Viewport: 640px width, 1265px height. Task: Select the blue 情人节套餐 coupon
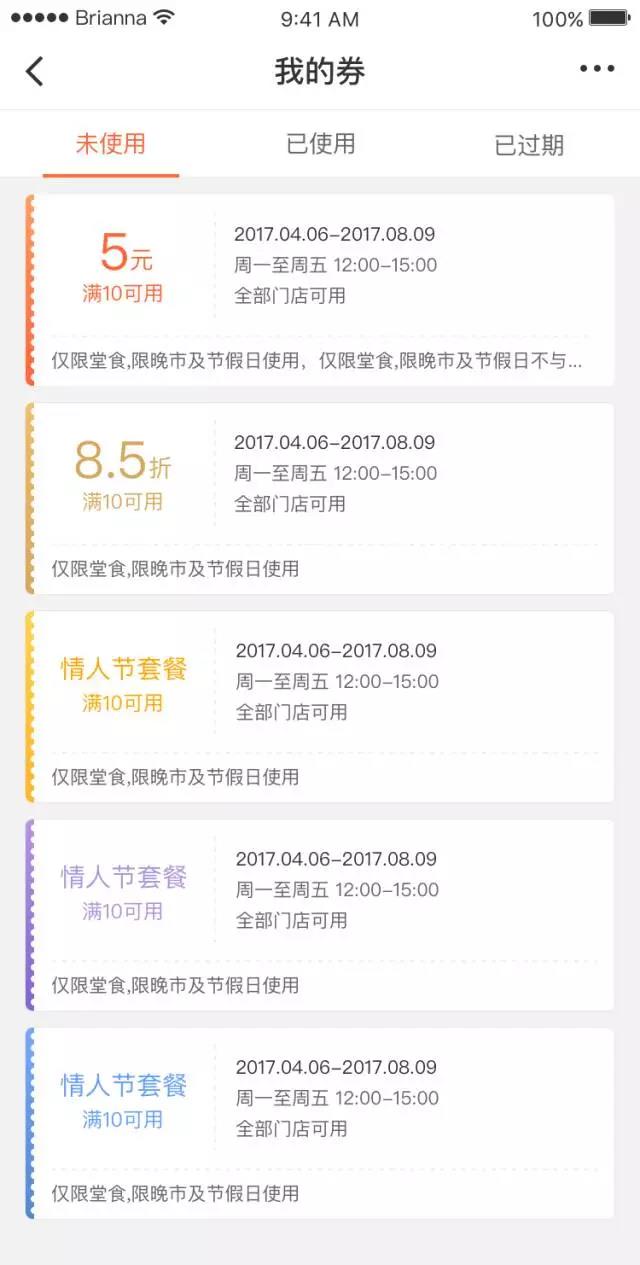click(320, 1122)
